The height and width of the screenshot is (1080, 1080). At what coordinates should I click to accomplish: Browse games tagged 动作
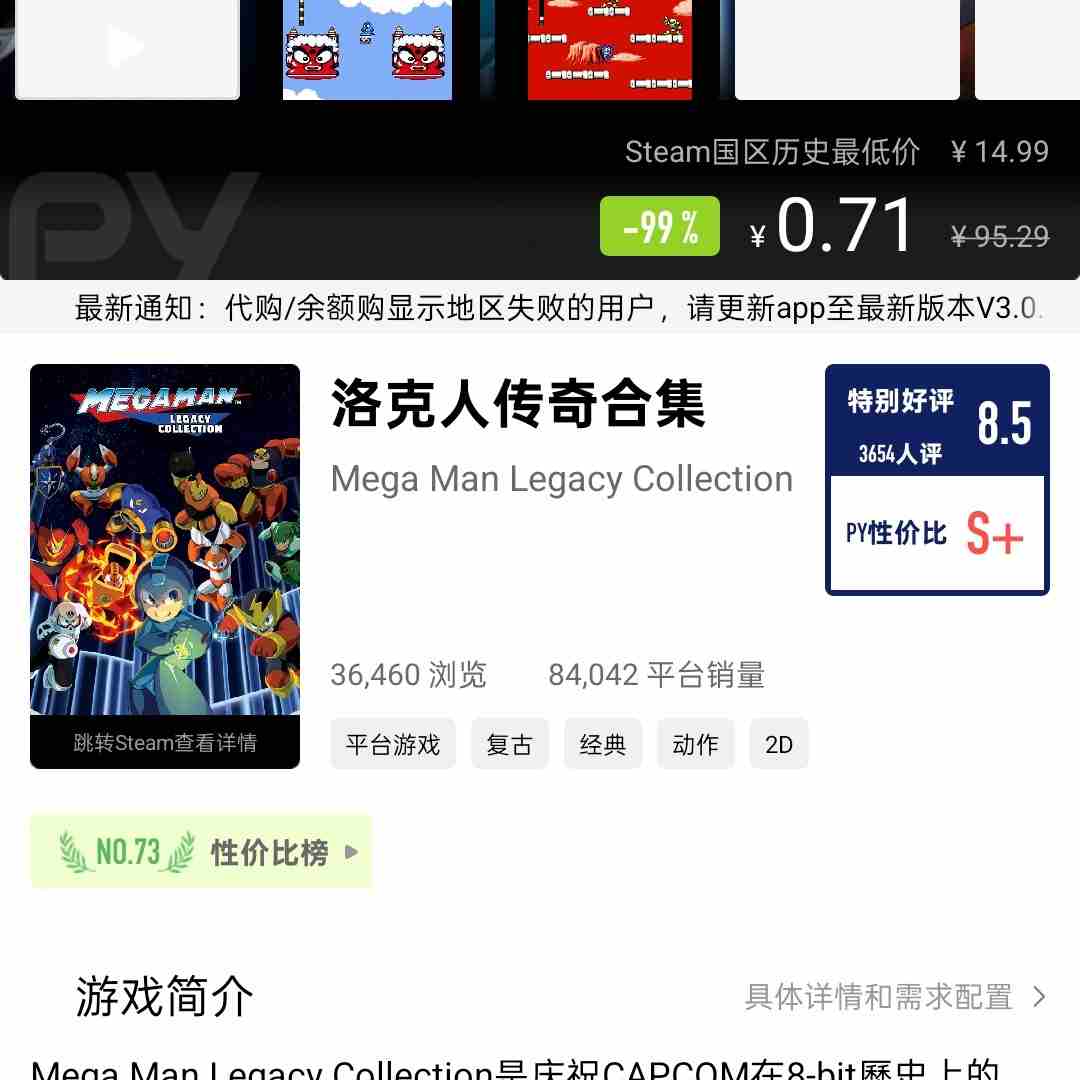(696, 745)
